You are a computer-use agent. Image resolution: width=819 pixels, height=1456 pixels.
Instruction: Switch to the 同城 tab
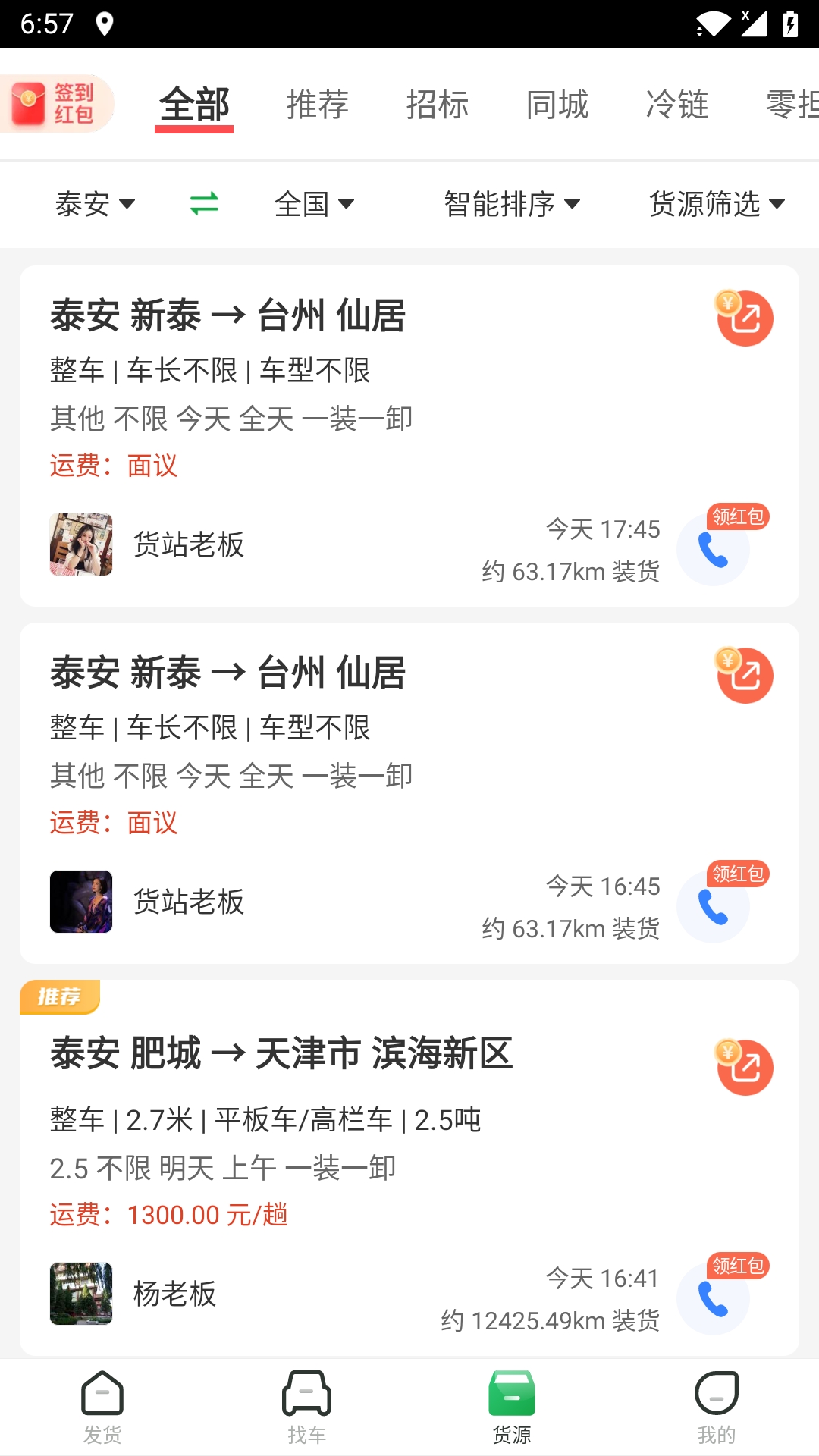click(x=557, y=105)
